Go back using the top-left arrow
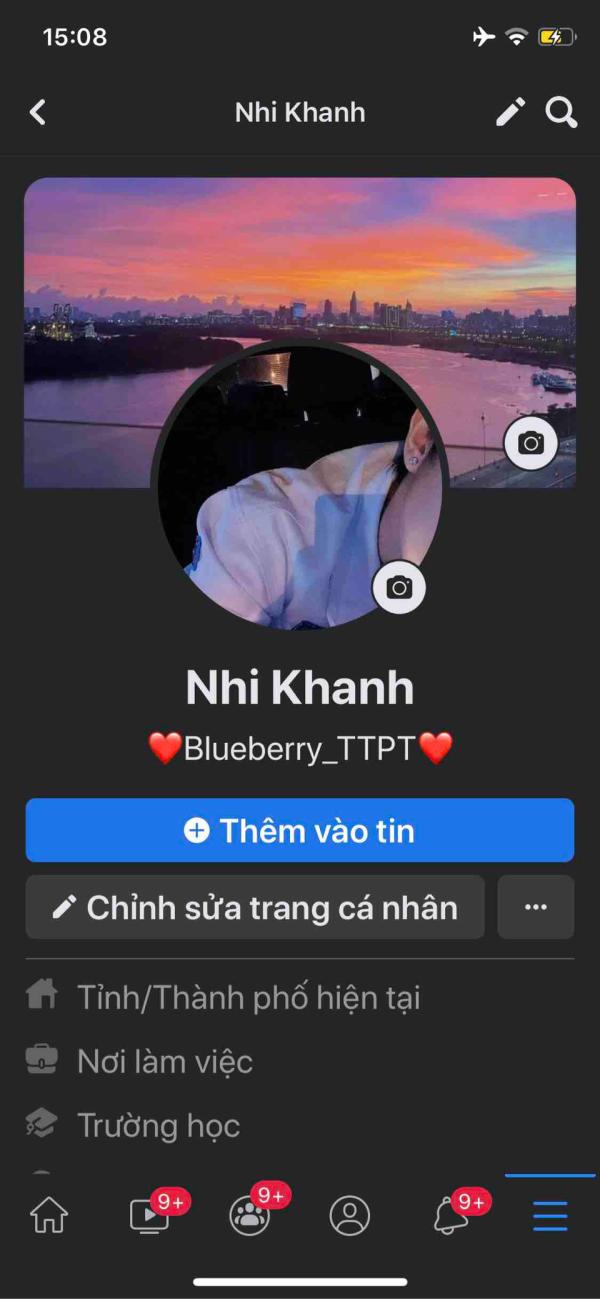The image size is (600, 1299). coord(38,112)
